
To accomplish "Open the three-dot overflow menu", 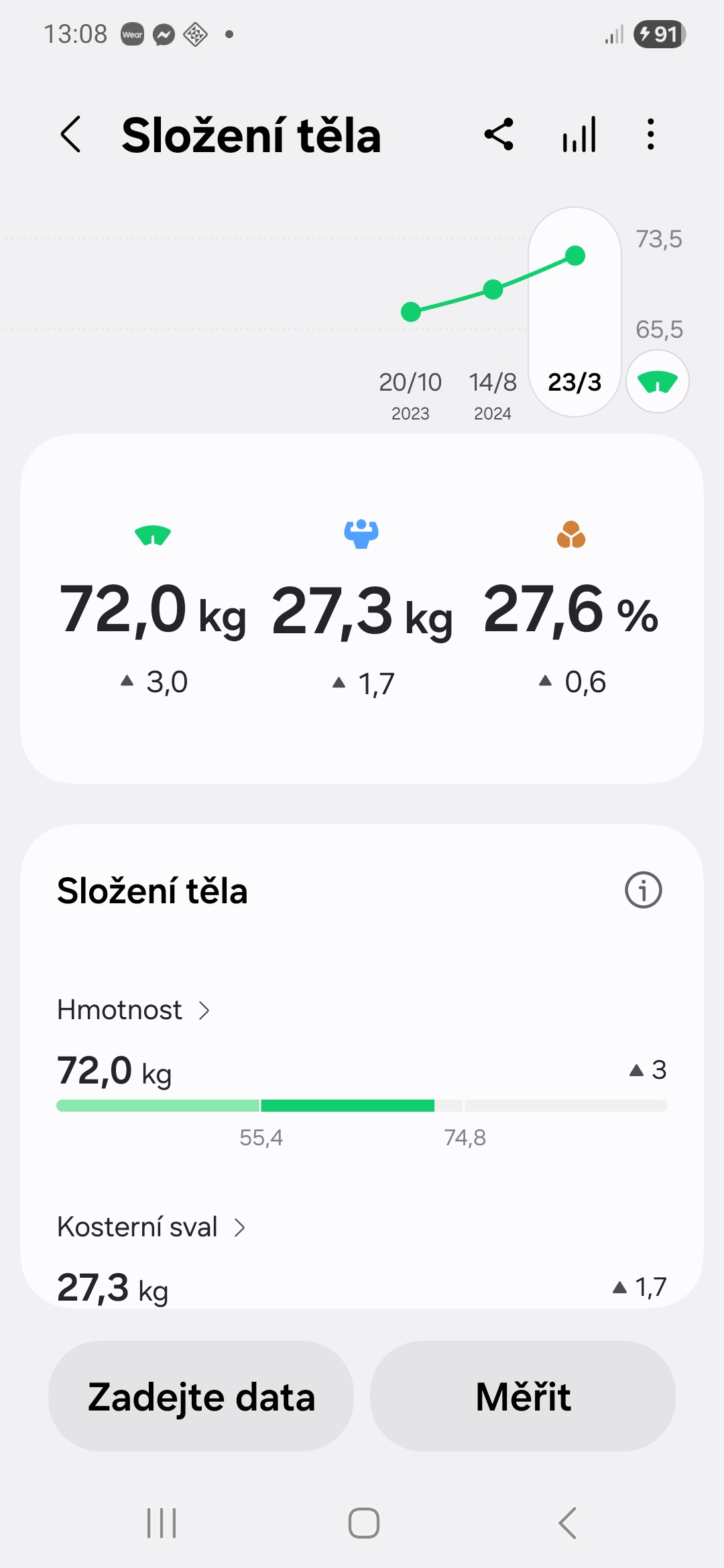I will [x=650, y=134].
